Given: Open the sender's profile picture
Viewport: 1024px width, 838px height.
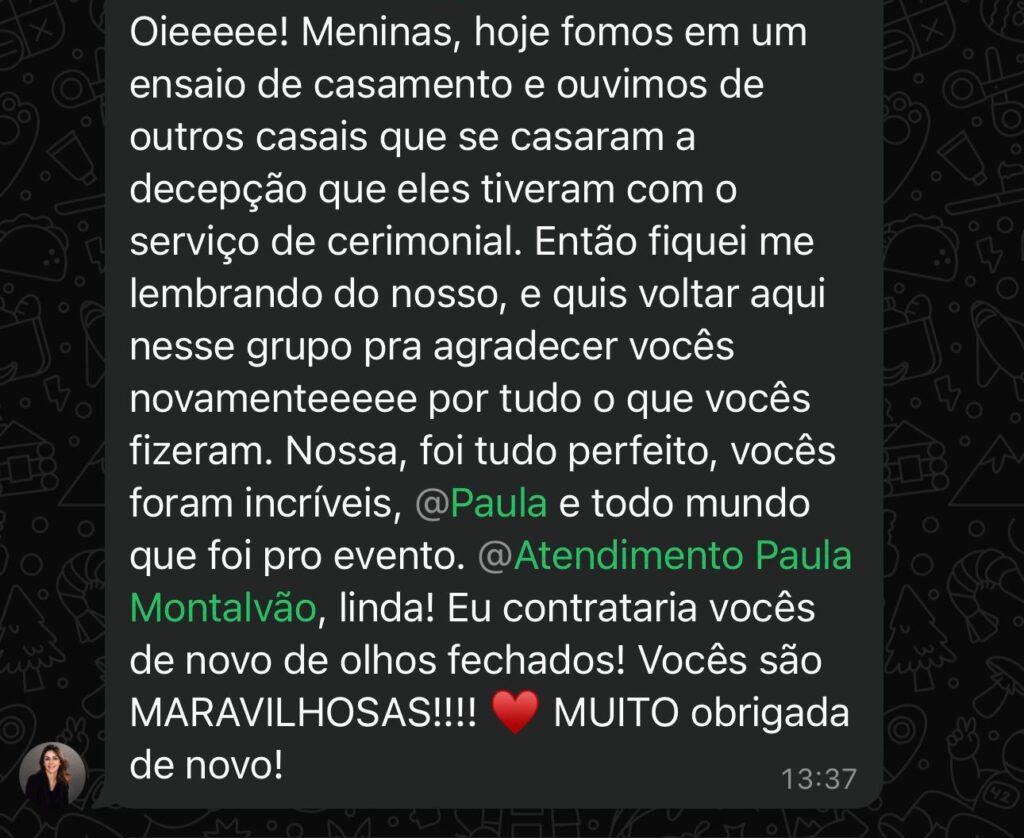Looking at the screenshot, I should (52, 775).
